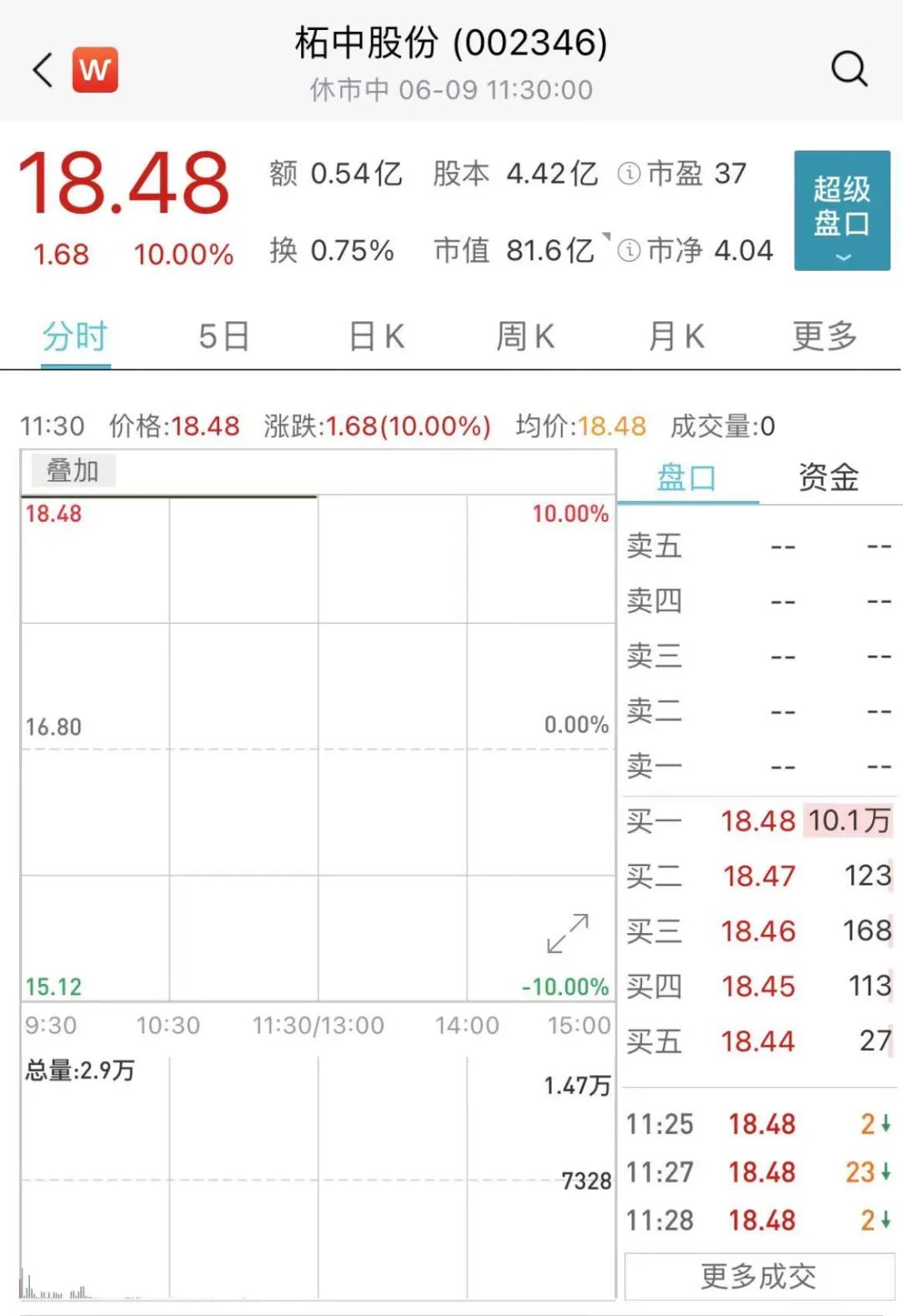Go back using the top-left arrow
The height and width of the screenshot is (1316, 903).
click(x=43, y=69)
